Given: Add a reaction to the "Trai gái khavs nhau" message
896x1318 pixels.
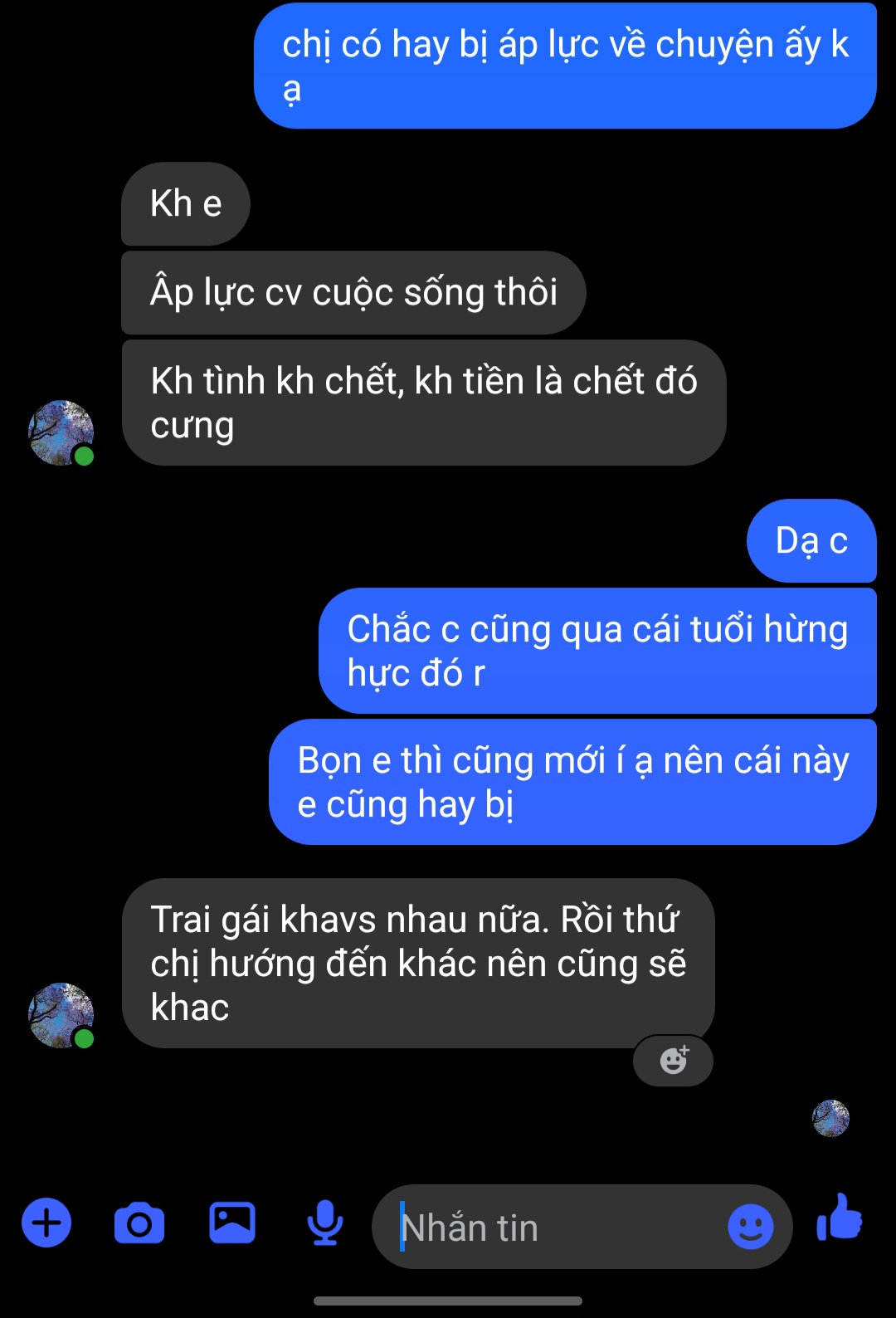Looking at the screenshot, I should (674, 1060).
